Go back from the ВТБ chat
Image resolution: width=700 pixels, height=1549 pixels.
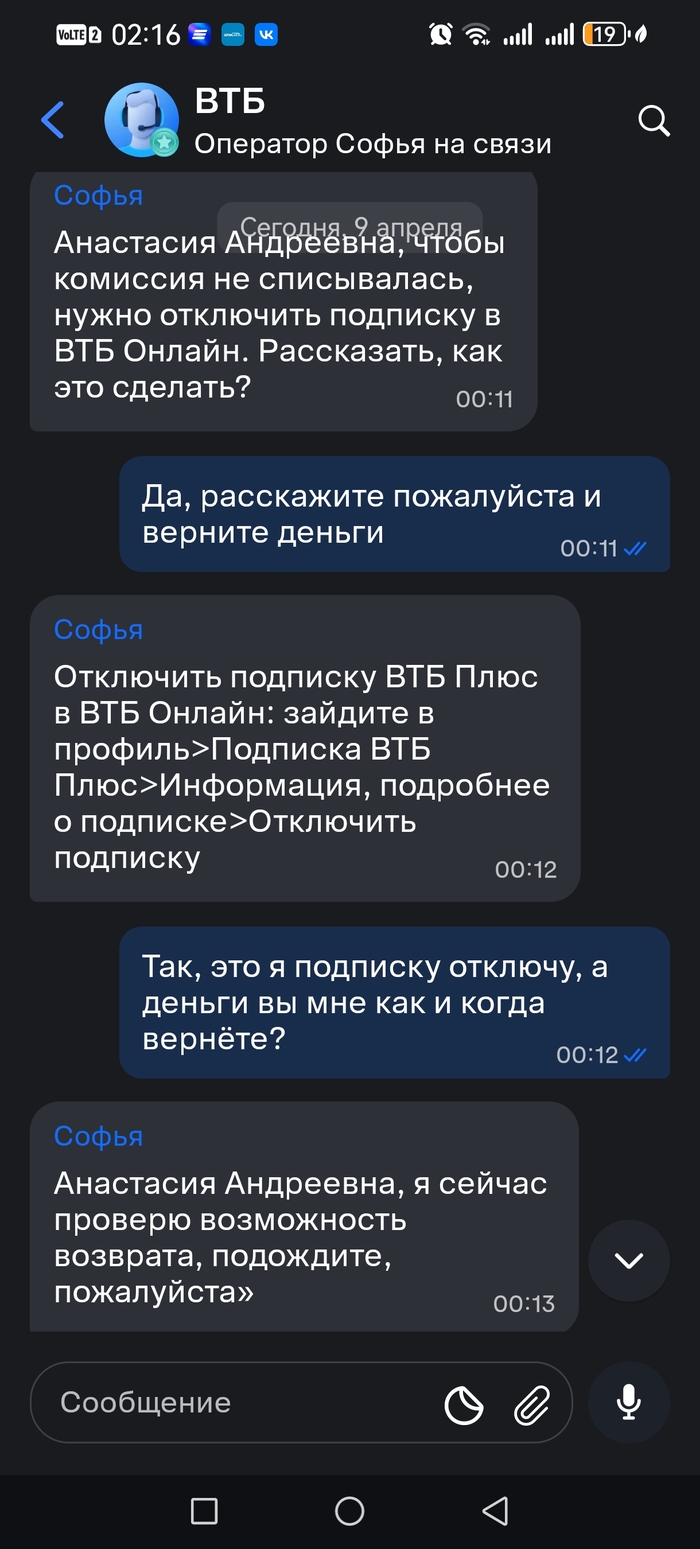[53, 121]
